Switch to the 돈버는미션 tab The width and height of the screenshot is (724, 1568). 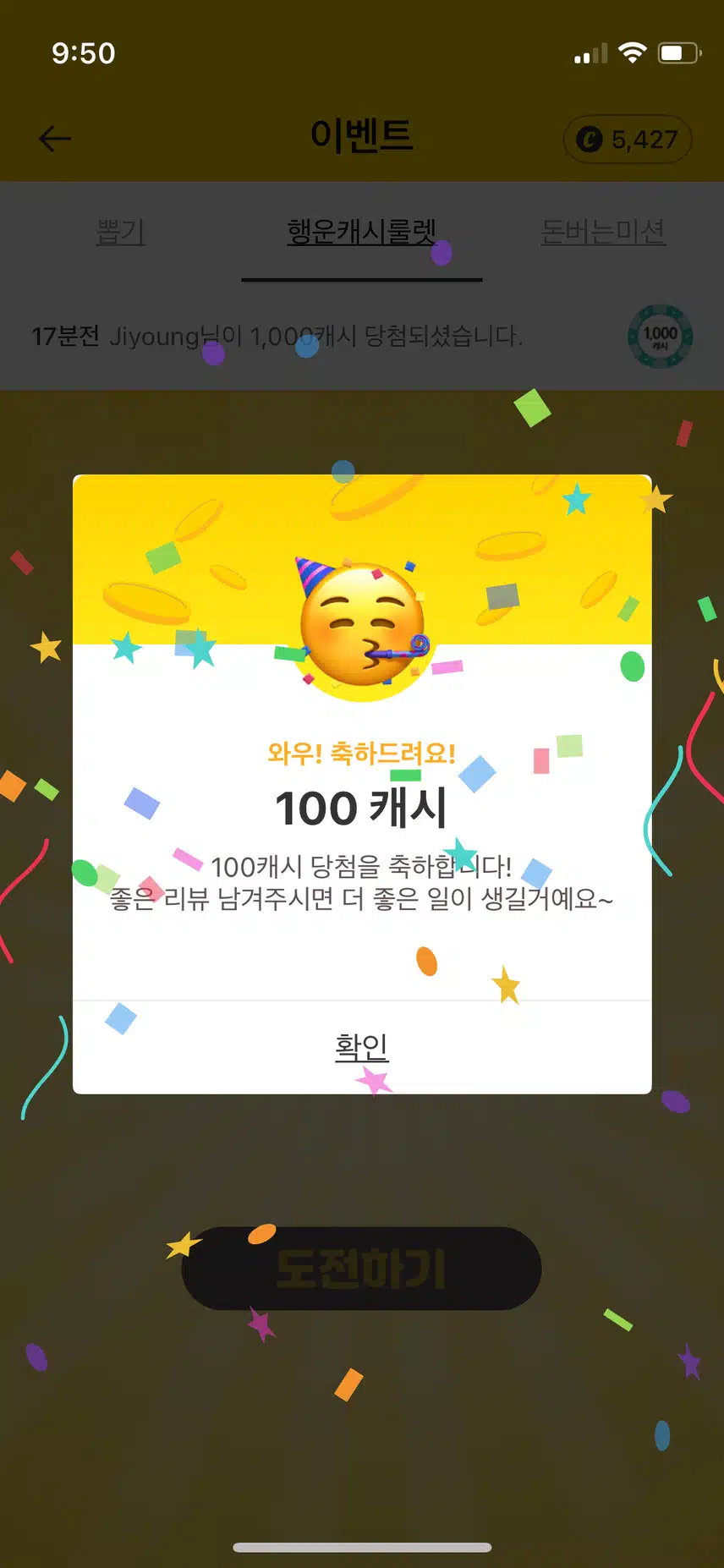tap(603, 232)
